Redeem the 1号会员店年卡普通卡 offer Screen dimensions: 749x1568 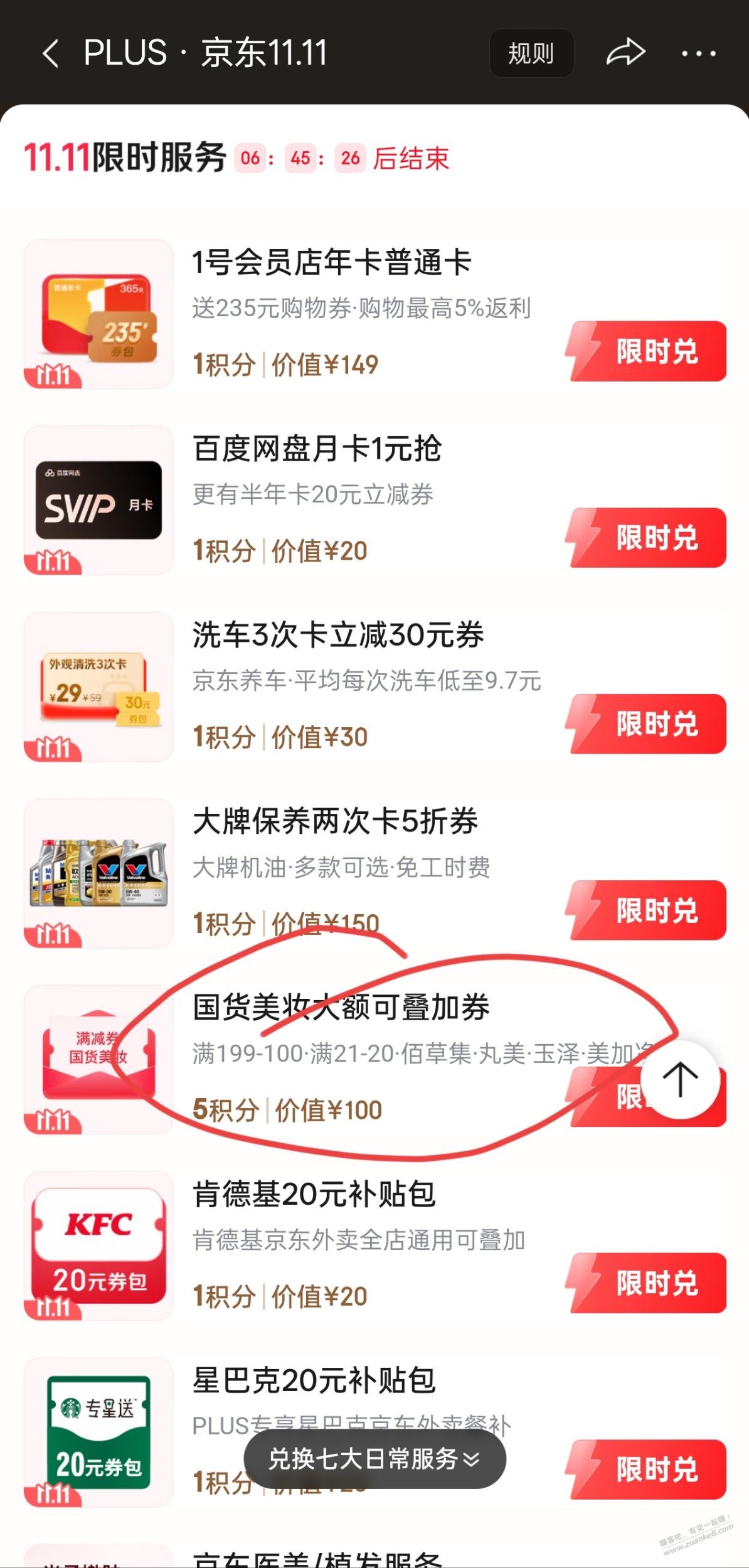648,351
